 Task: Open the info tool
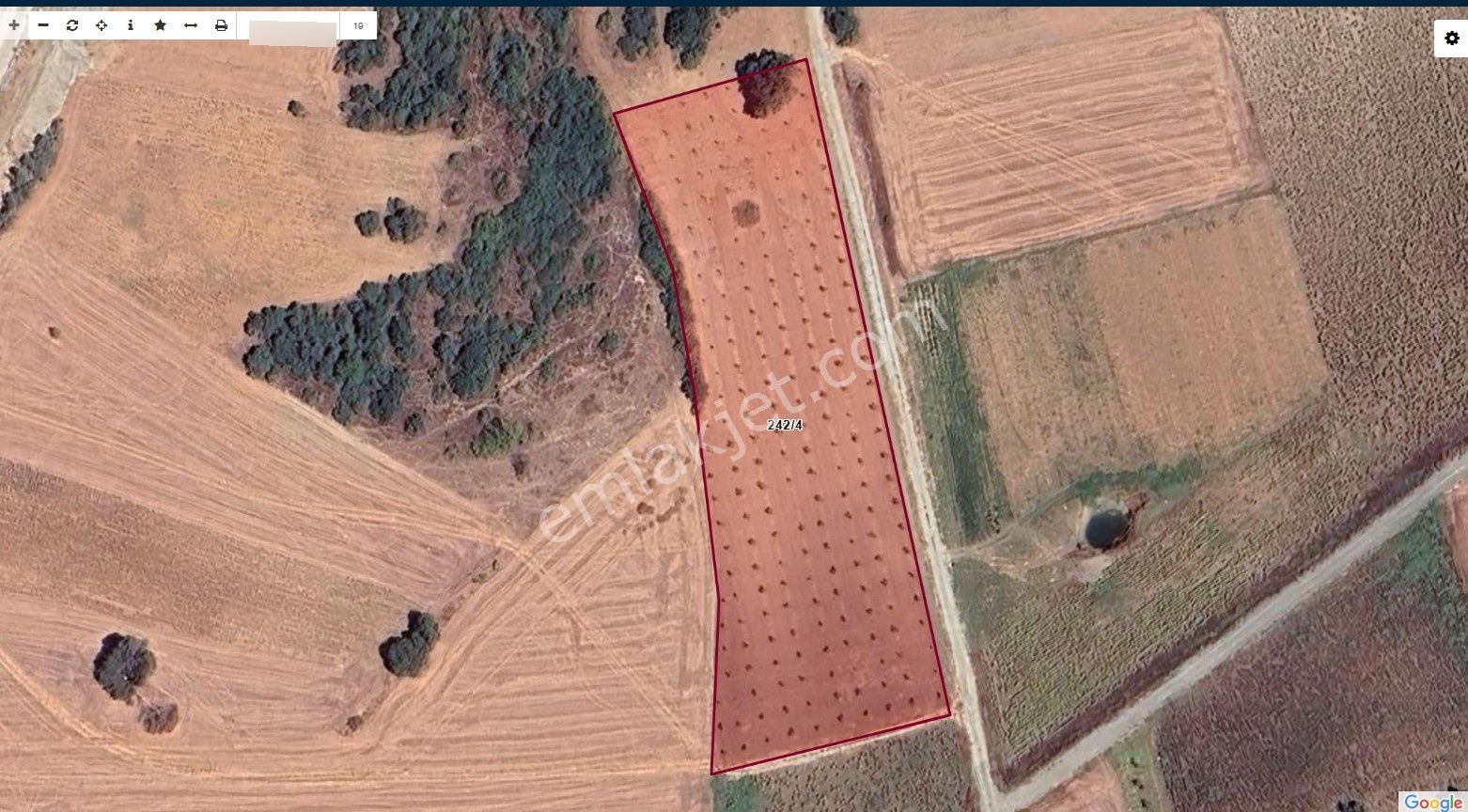pos(131,25)
